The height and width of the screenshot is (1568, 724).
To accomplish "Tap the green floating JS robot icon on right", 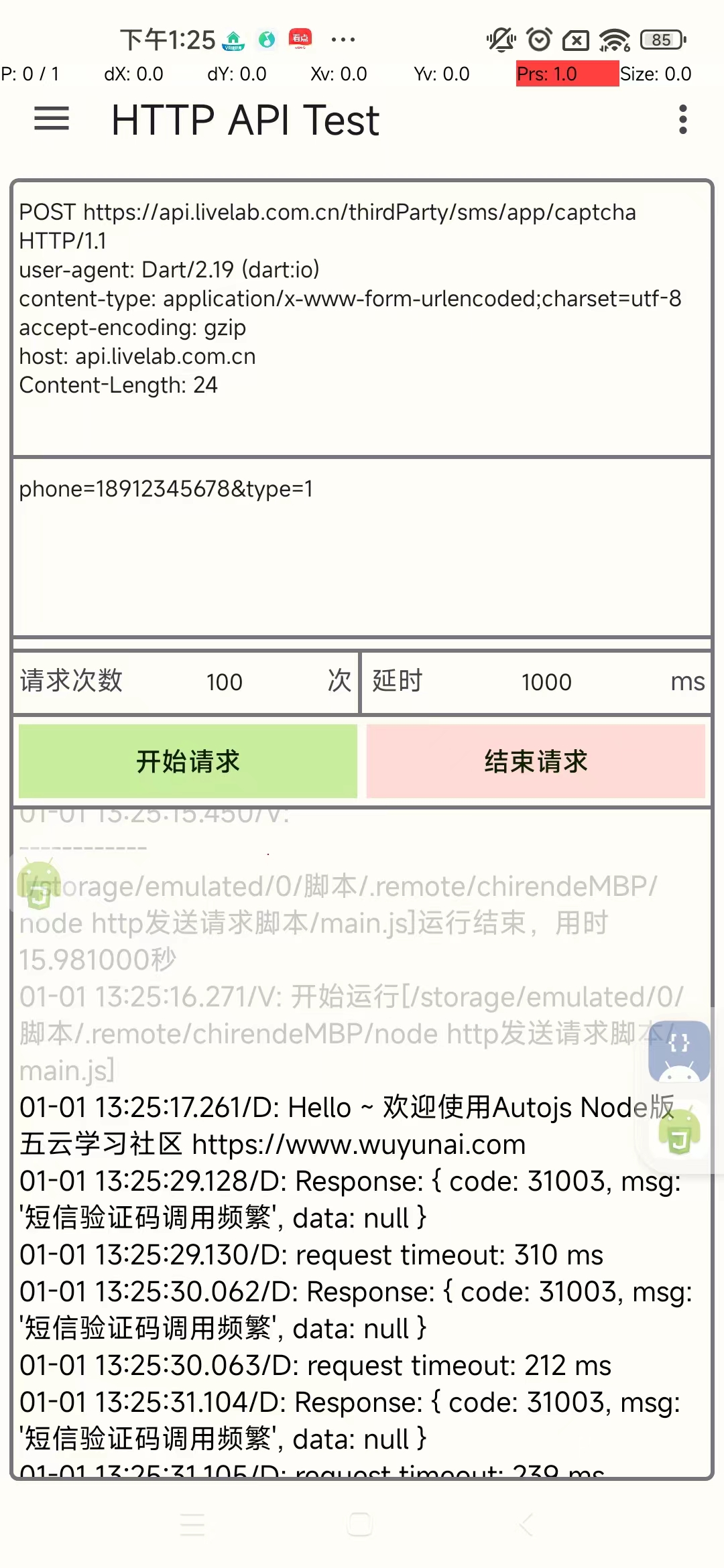I will [x=678, y=1132].
